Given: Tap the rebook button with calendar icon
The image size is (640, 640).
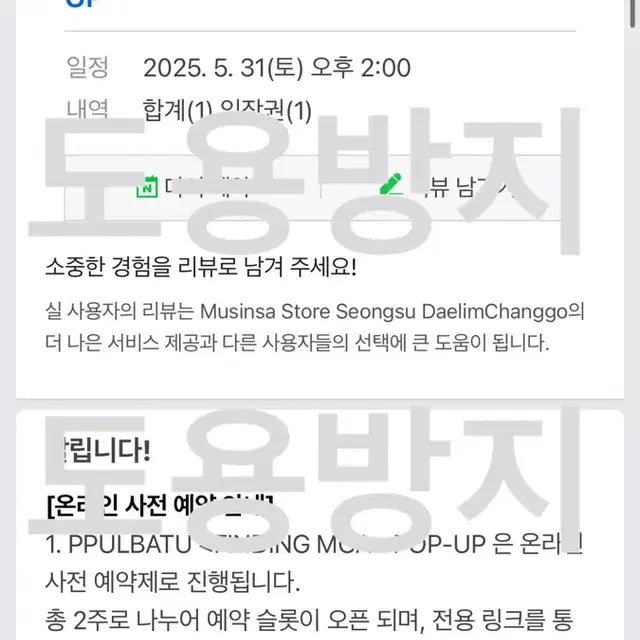Looking at the screenshot, I should (x=191, y=187).
